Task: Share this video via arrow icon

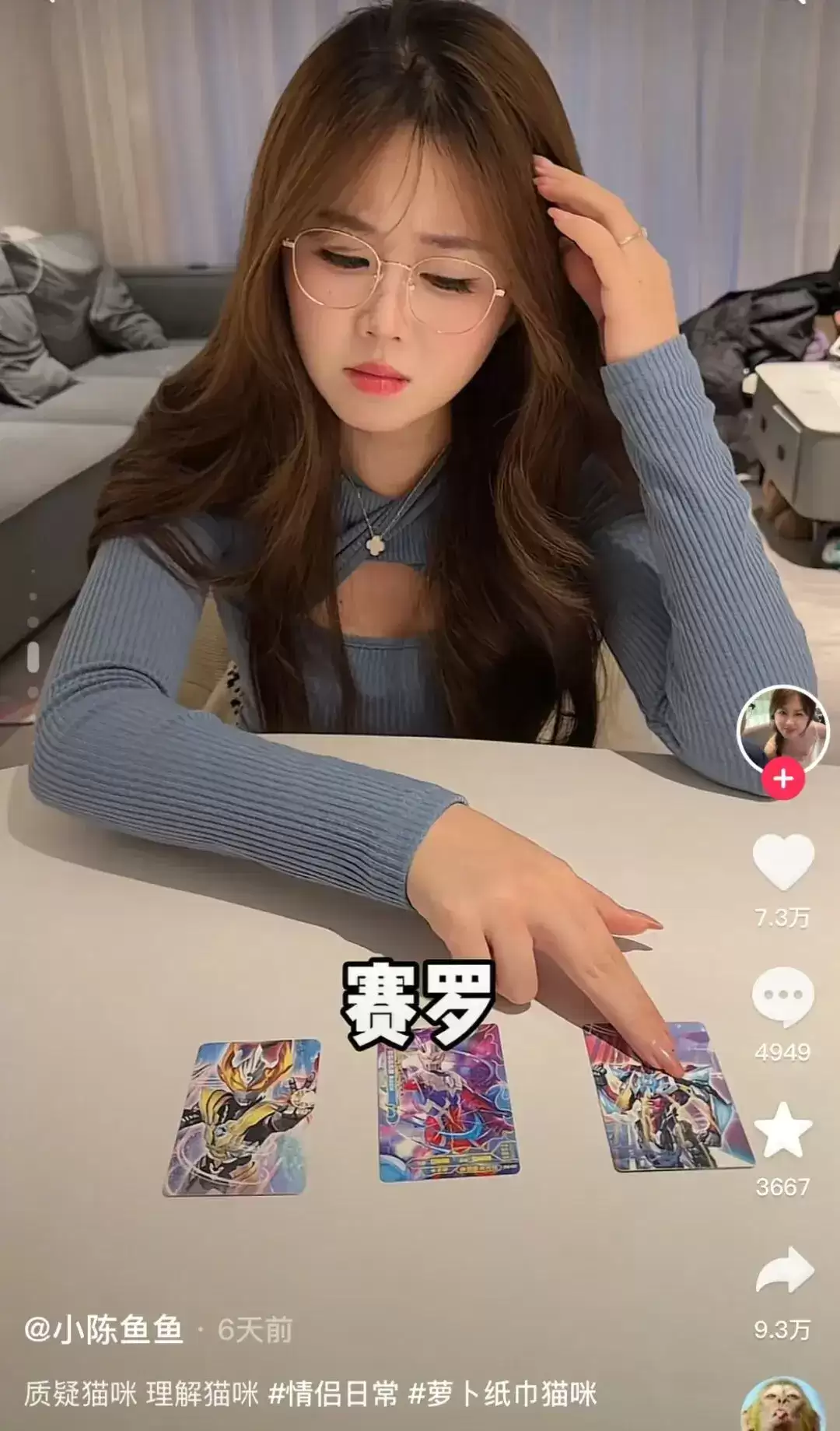Action: point(784,1270)
